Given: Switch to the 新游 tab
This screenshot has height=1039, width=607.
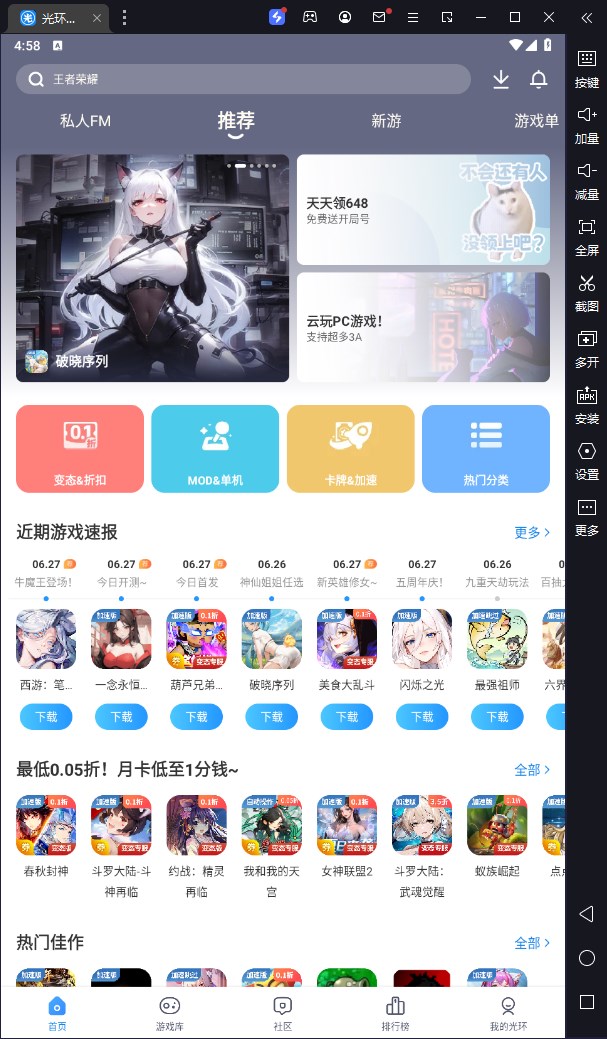Looking at the screenshot, I should [x=386, y=121].
